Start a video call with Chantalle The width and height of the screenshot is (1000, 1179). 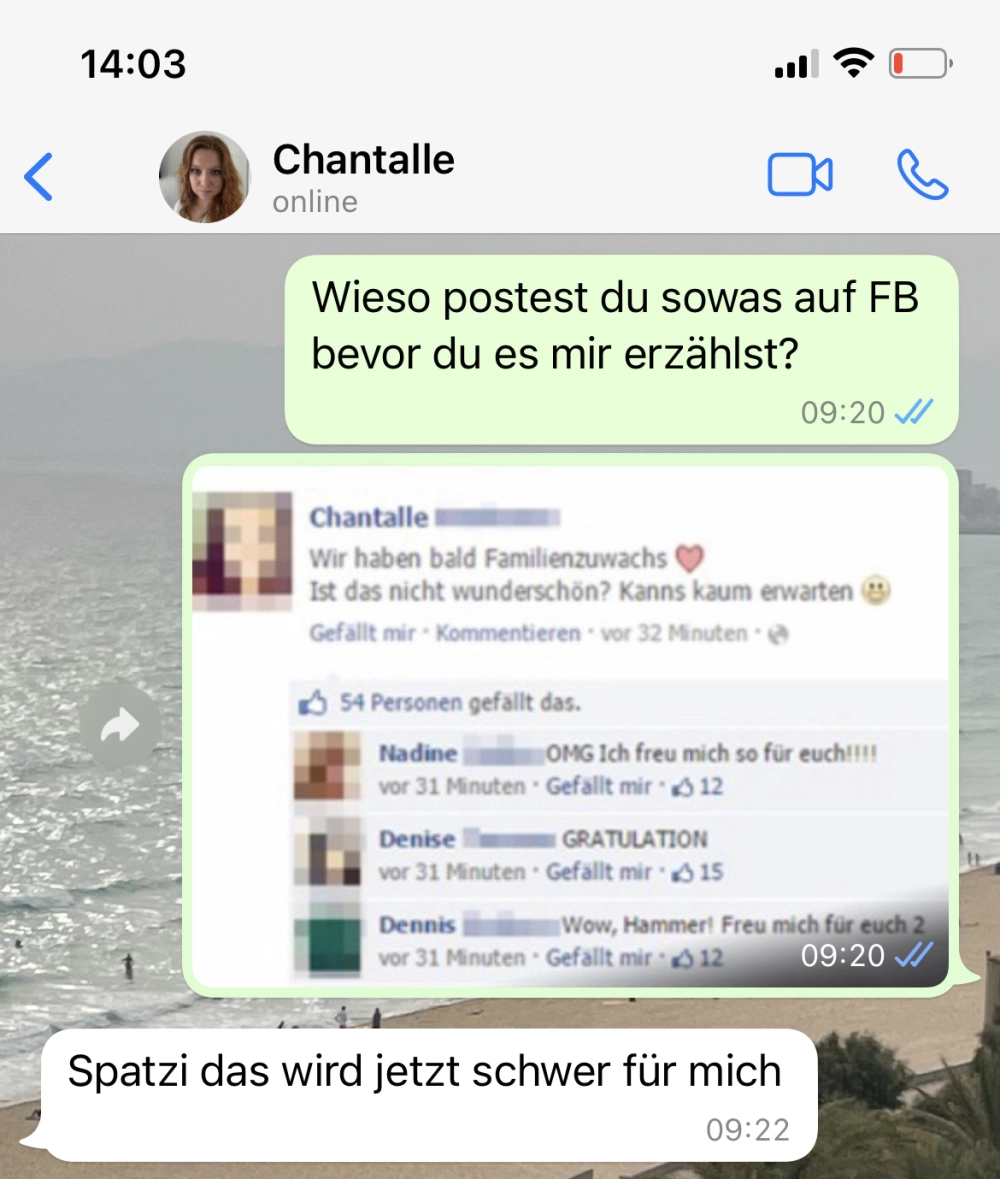click(799, 176)
